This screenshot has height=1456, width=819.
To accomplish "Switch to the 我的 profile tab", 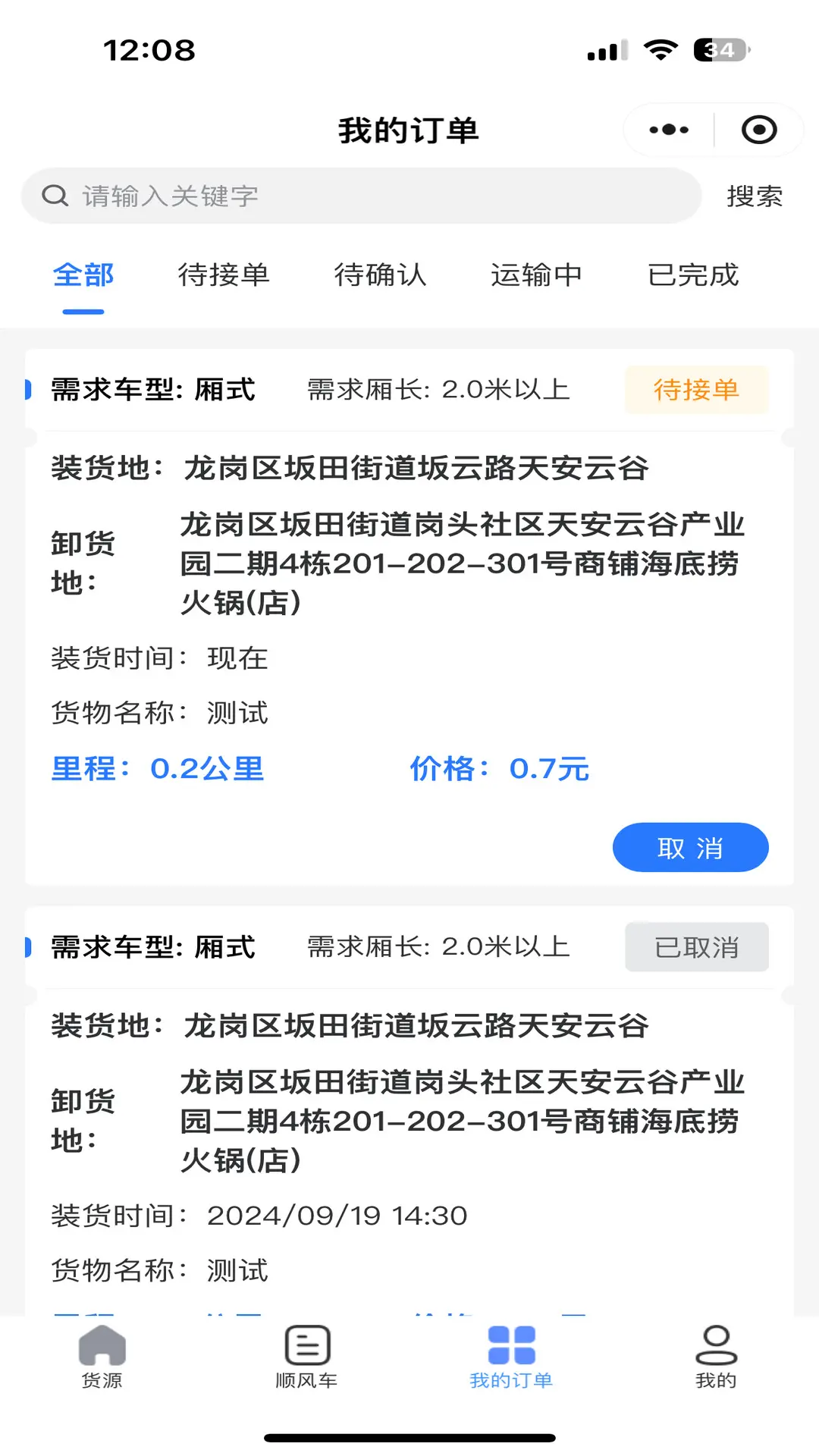I will pyautogui.click(x=716, y=1356).
